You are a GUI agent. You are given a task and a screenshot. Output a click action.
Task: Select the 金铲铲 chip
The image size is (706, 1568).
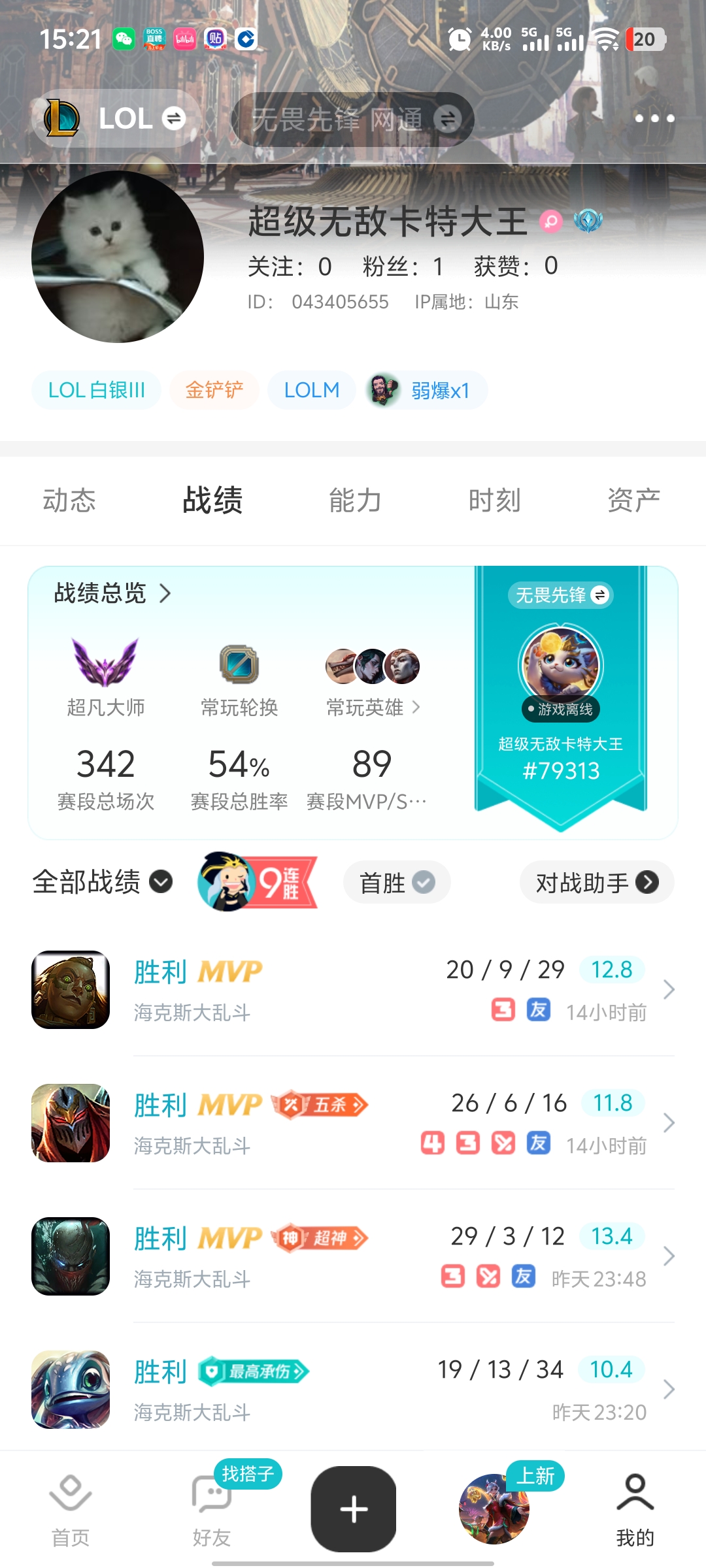214,390
